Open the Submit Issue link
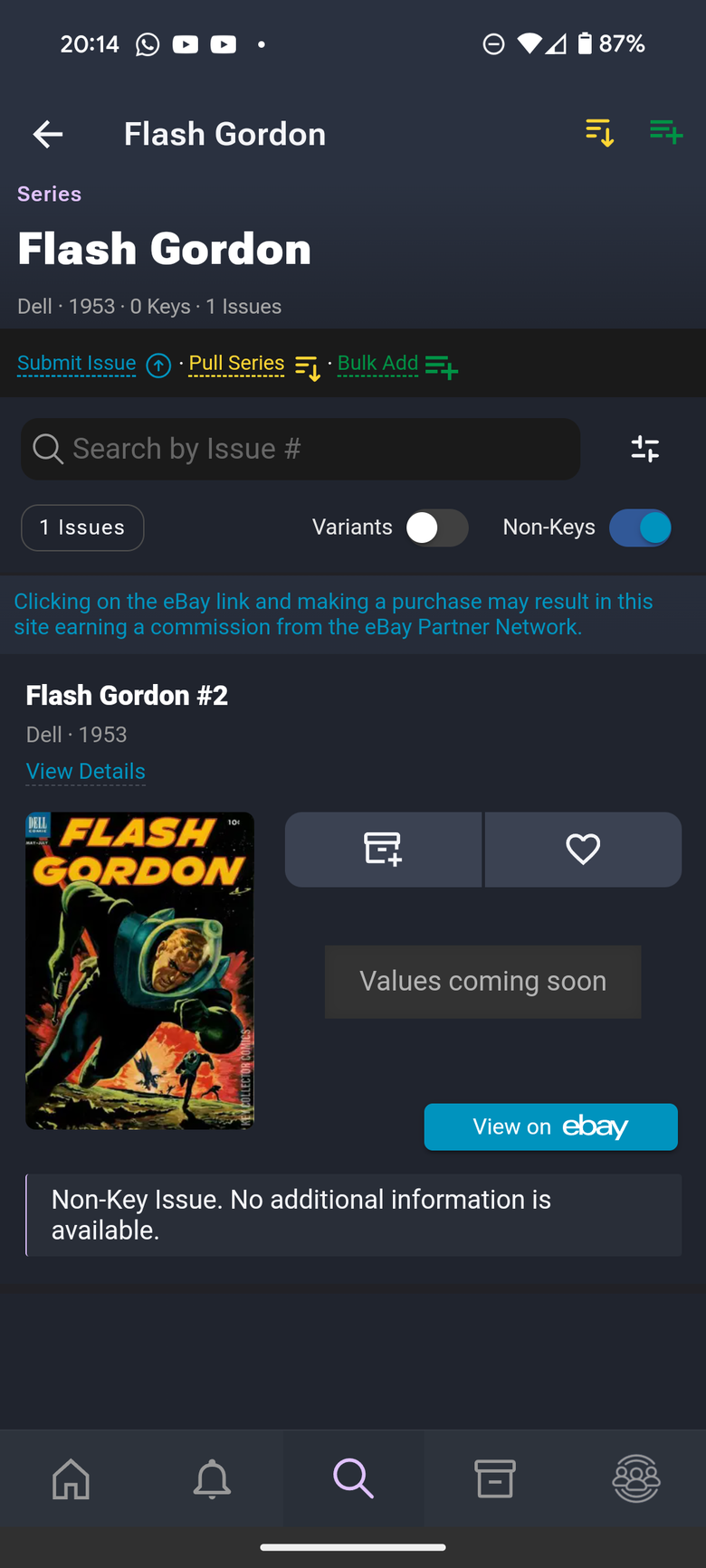Screen dimensions: 706x1568 click(94, 365)
